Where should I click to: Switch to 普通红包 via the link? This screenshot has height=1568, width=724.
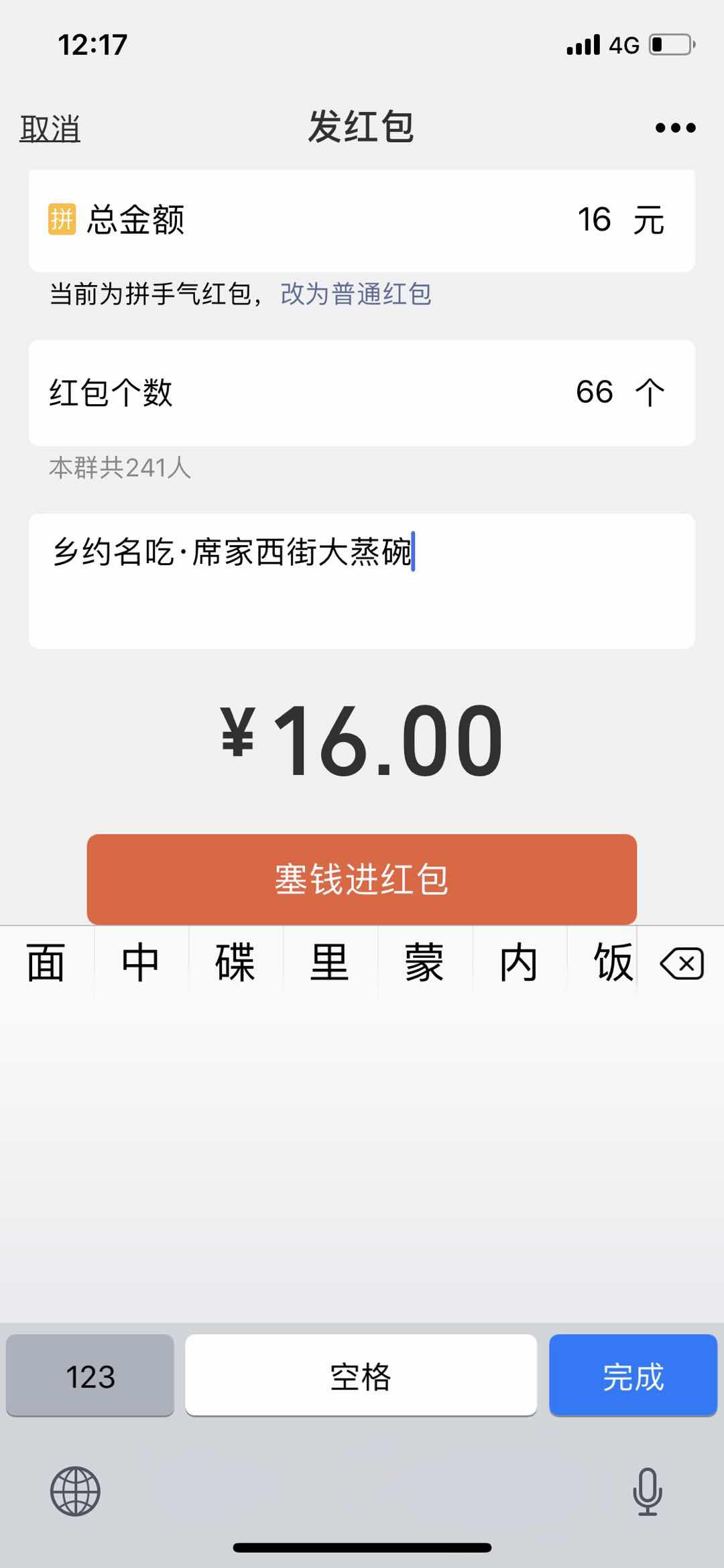355,294
